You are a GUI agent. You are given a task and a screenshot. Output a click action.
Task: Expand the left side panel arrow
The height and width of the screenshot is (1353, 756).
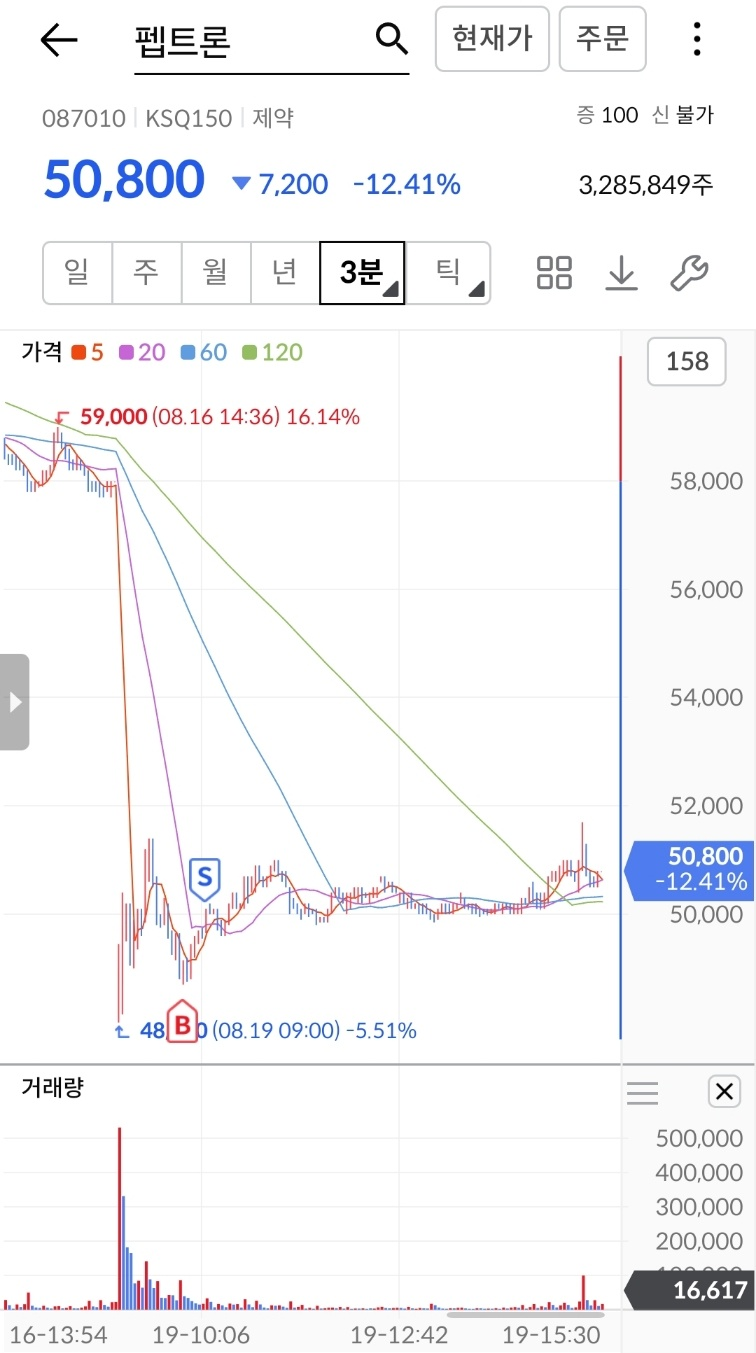14,700
